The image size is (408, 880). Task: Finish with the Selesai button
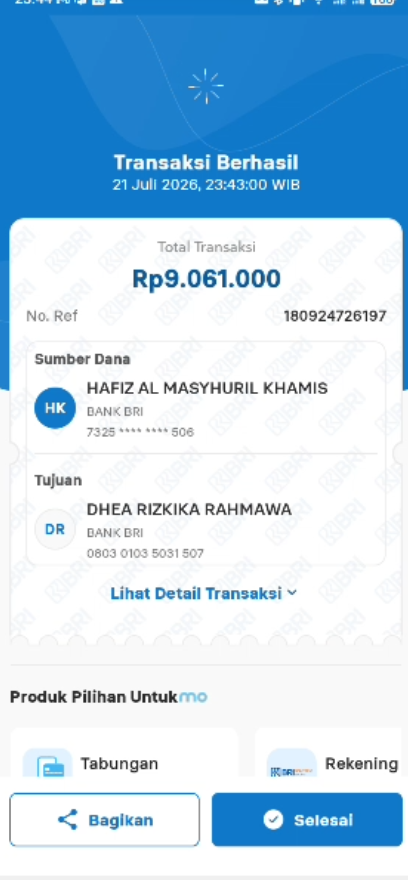pyautogui.click(x=307, y=819)
